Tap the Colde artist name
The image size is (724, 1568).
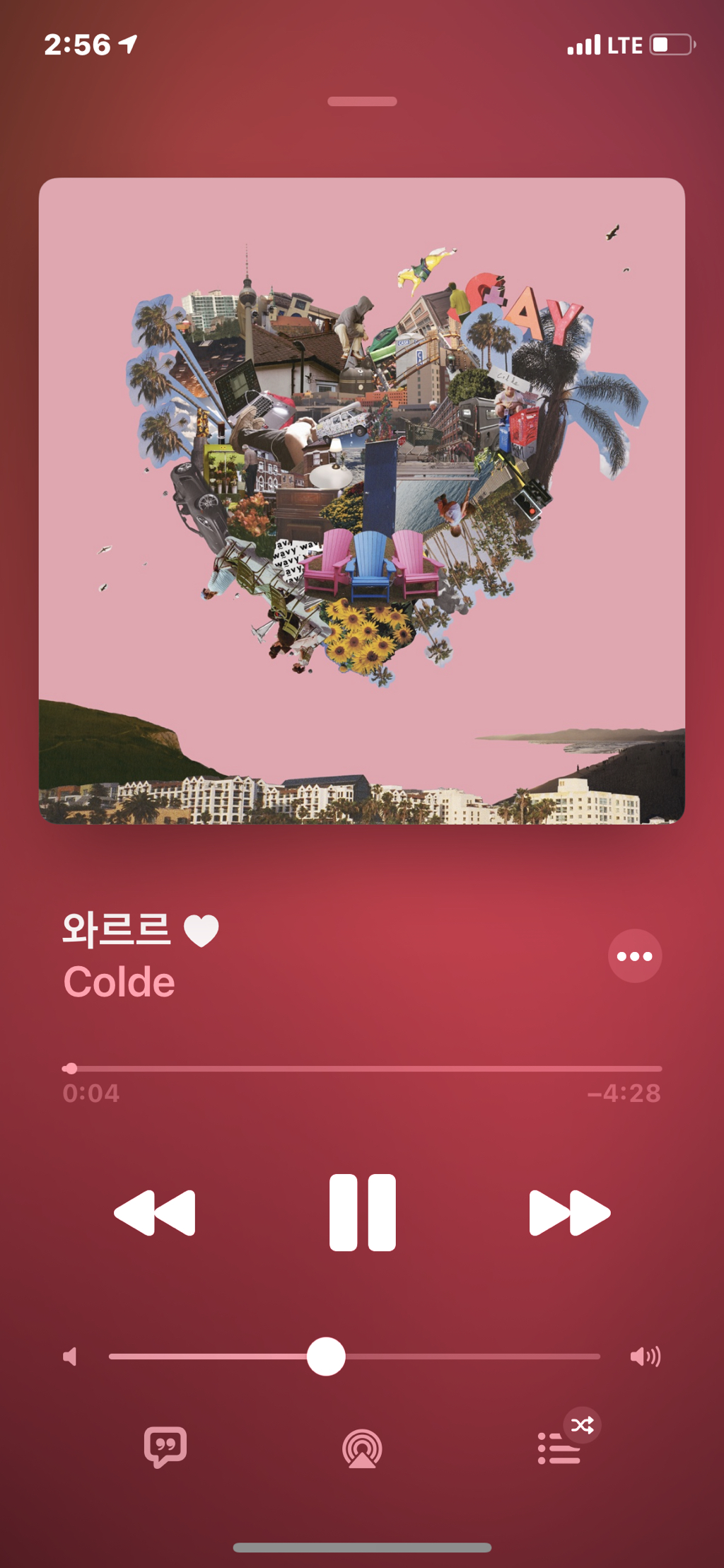click(x=119, y=982)
